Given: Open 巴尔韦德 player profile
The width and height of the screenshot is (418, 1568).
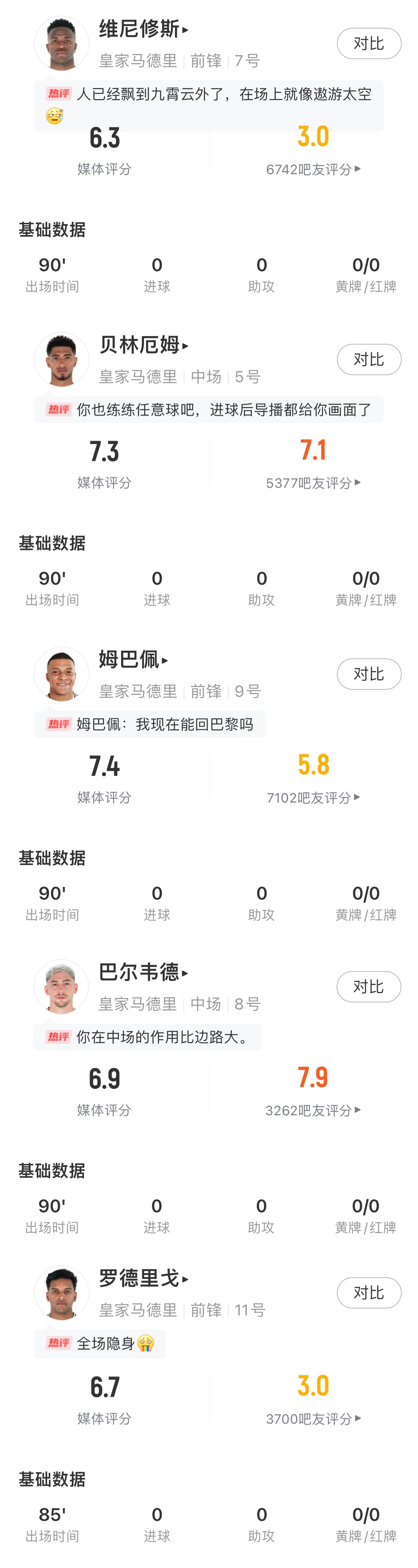Looking at the screenshot, I should point(143,972).
